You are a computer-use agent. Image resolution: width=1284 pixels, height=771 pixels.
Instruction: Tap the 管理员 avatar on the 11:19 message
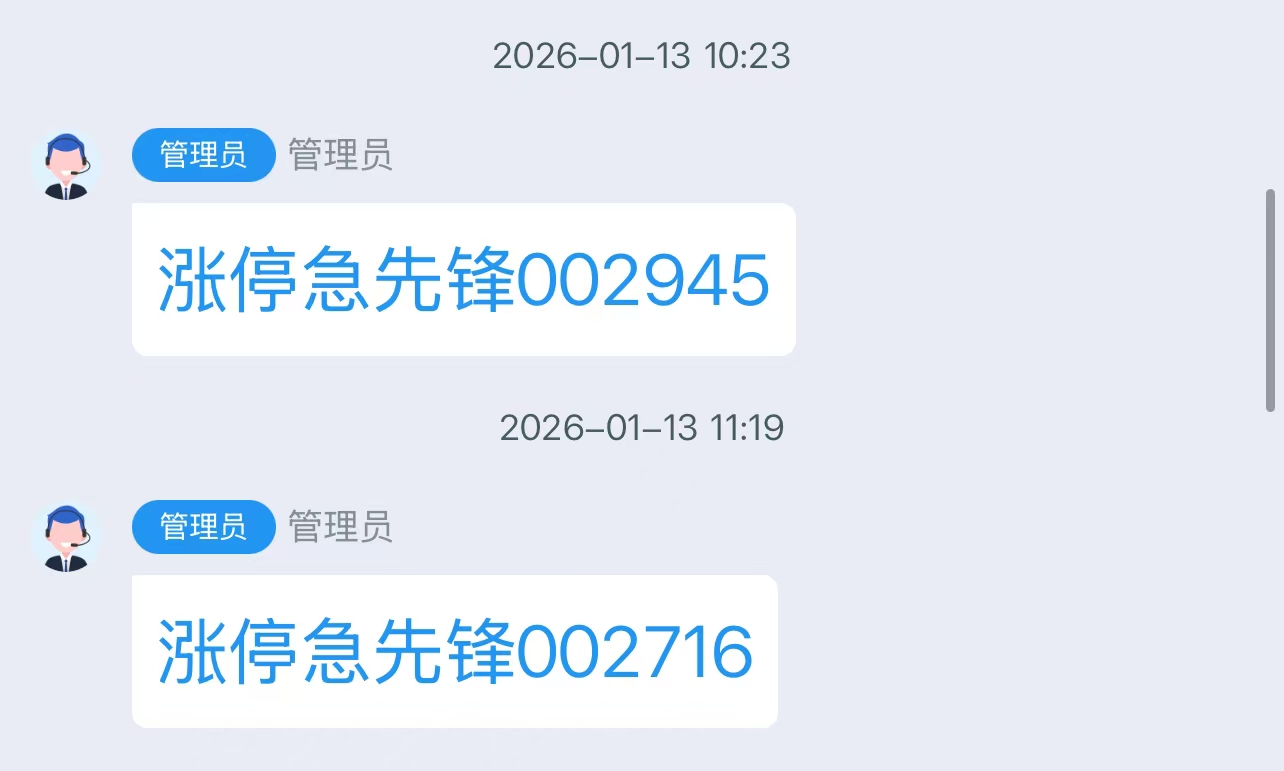[66, 538]
